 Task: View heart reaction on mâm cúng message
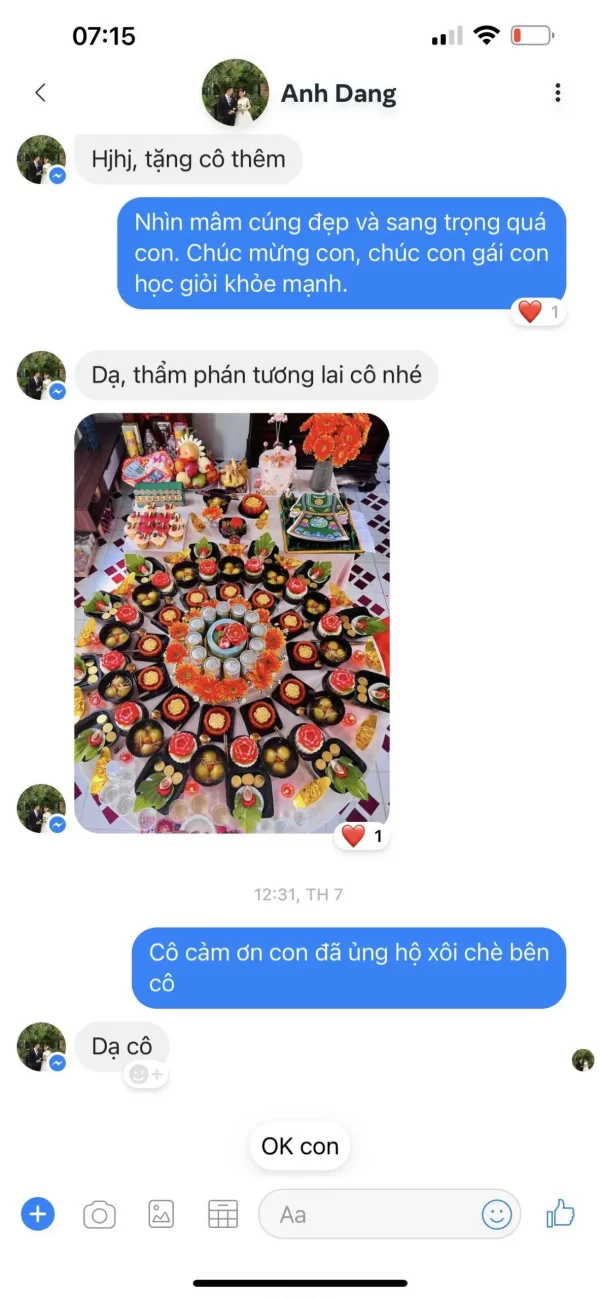(x=540, y=312)
